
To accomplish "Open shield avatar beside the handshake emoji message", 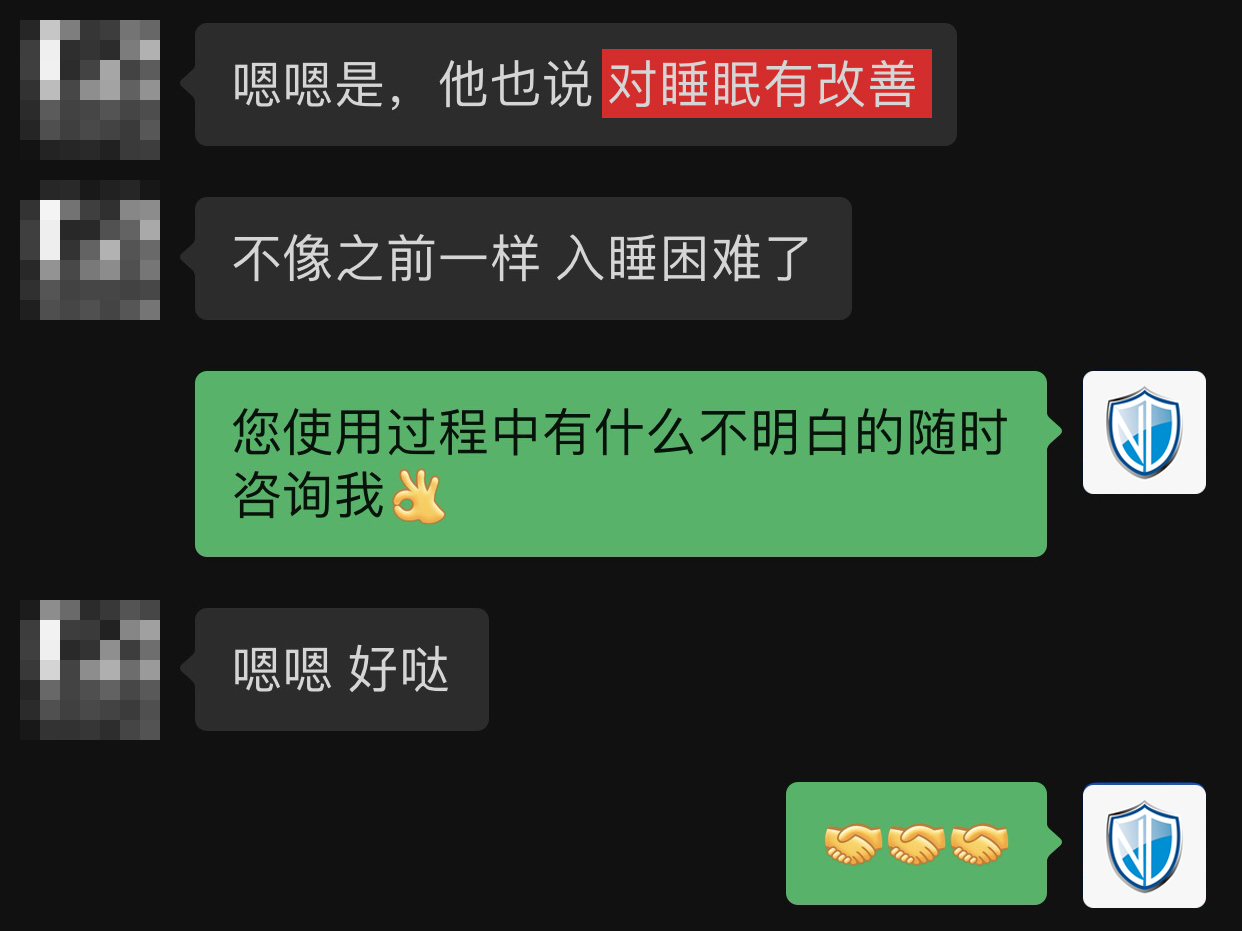I will 1144,845.
